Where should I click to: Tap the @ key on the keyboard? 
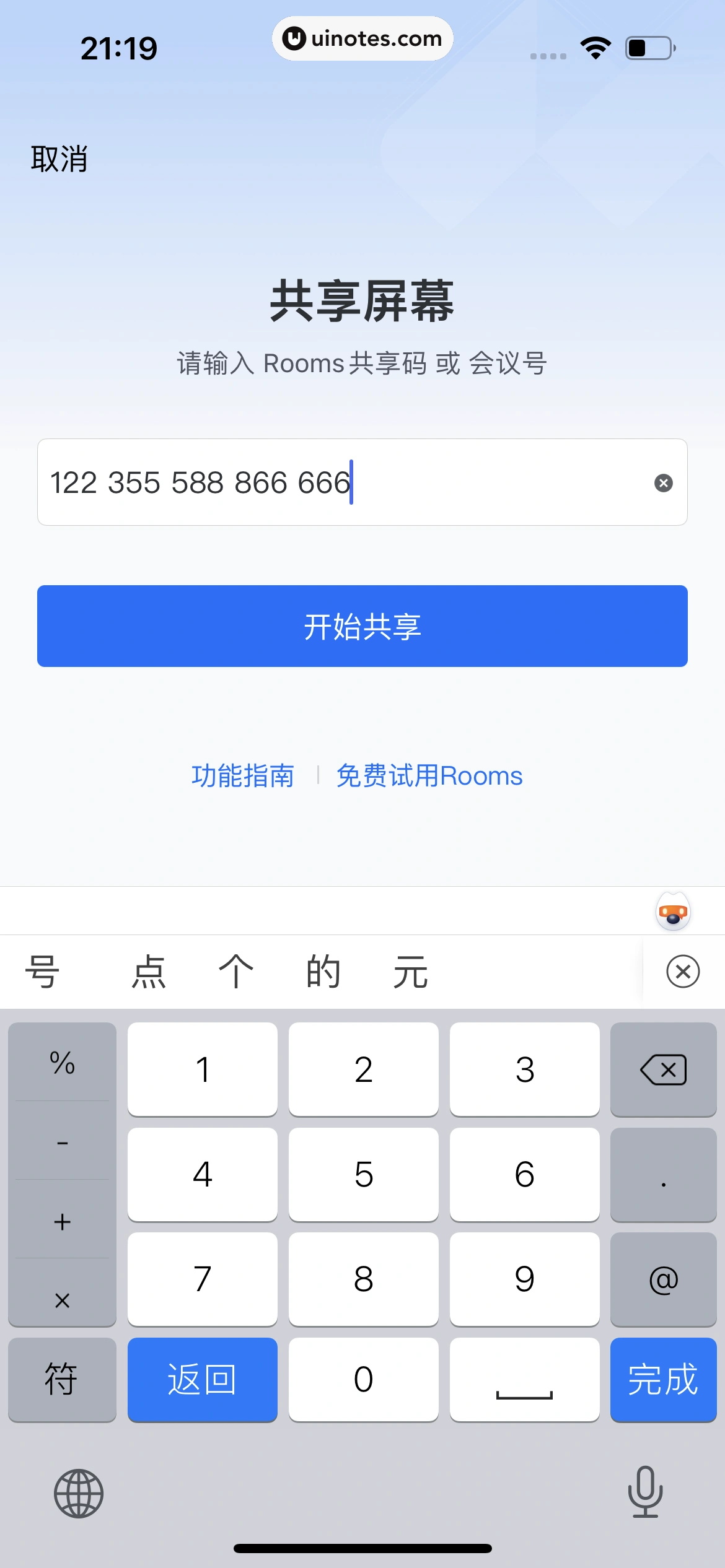click(x=663, y=1280)
